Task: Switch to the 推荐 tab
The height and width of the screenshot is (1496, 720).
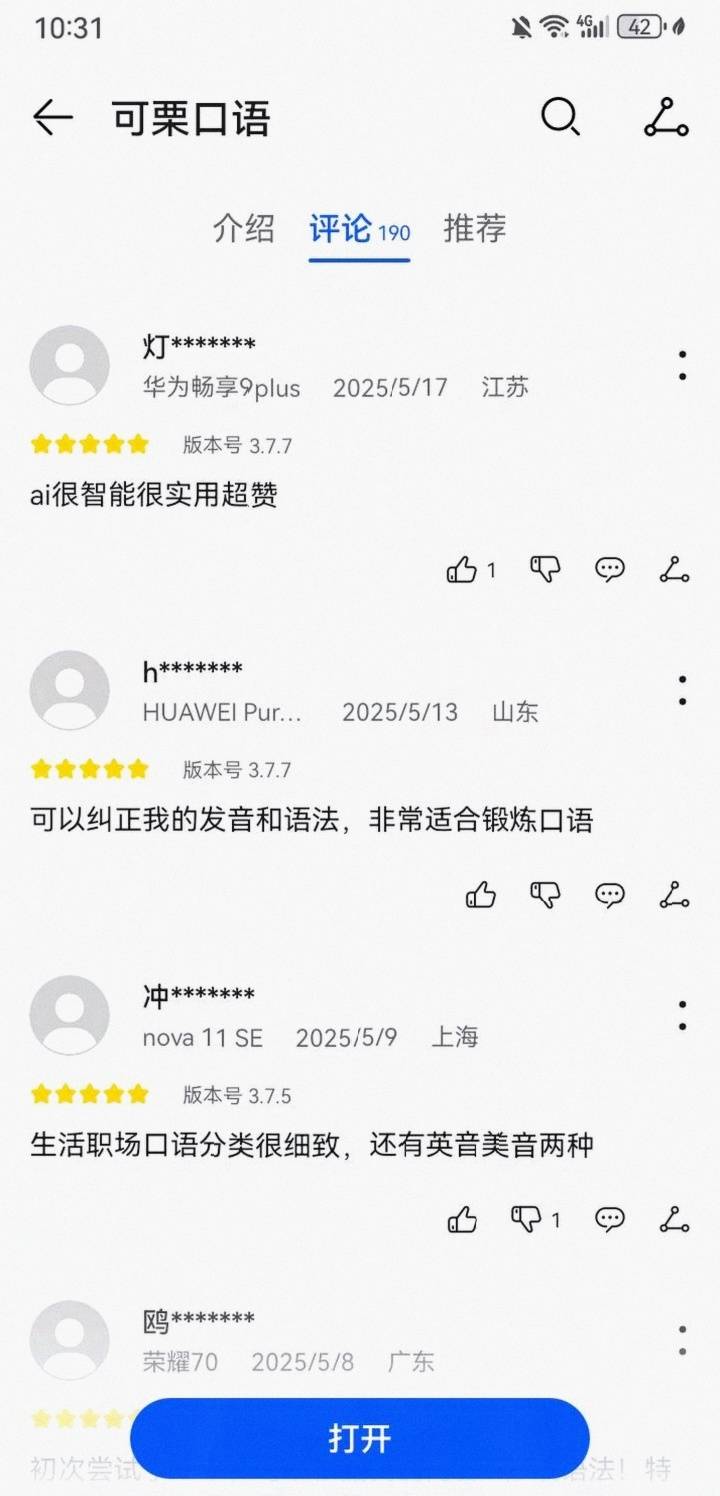Action: [475, 229]
